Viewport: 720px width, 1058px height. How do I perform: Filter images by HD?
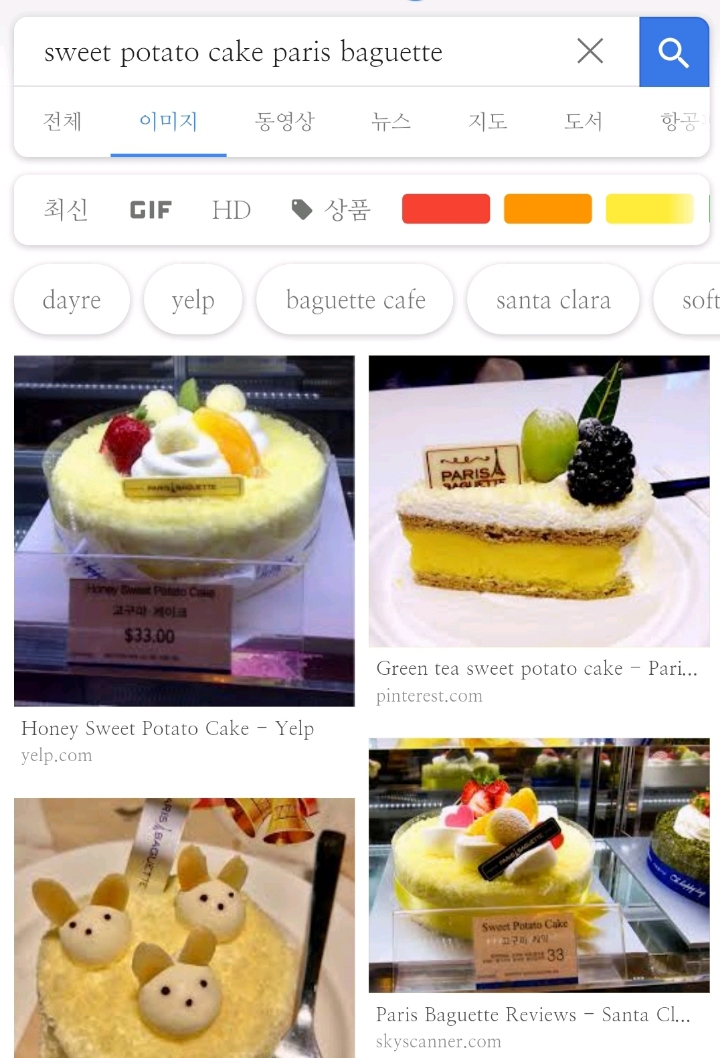(231, 210)
